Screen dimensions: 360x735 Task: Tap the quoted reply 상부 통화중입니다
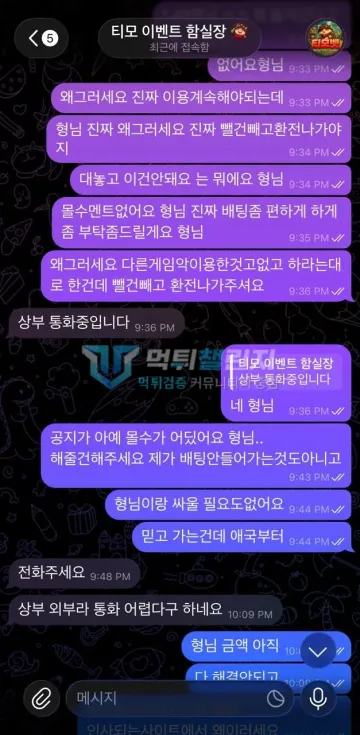287,371
